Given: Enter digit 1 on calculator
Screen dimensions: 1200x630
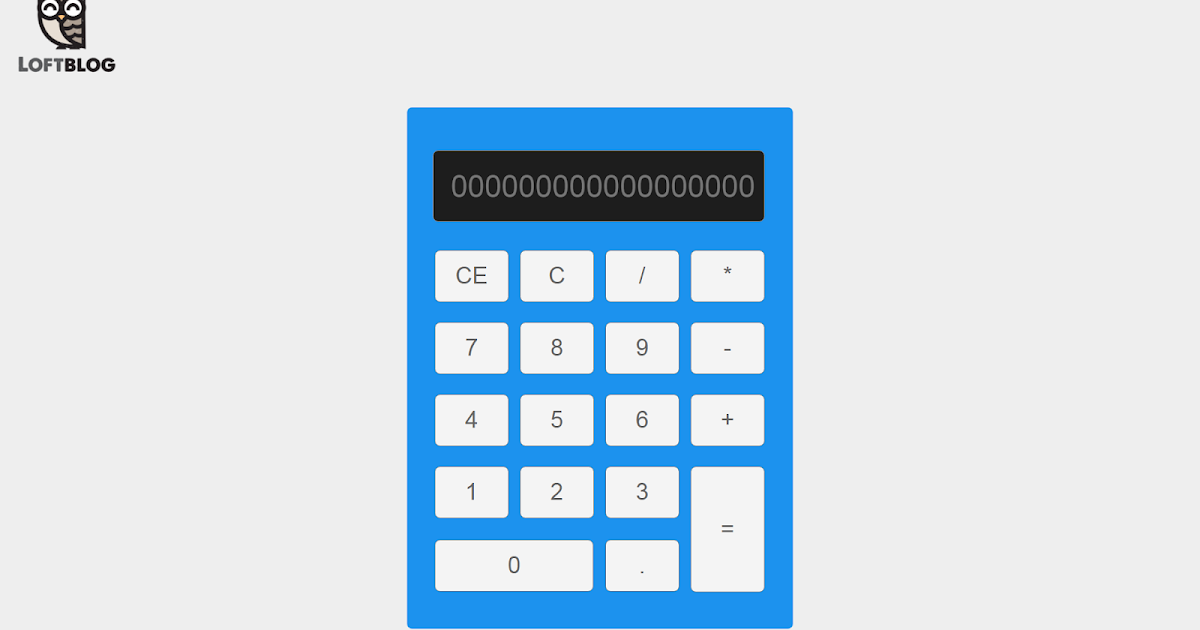Looking at the screenshot, I should point(471,492).
